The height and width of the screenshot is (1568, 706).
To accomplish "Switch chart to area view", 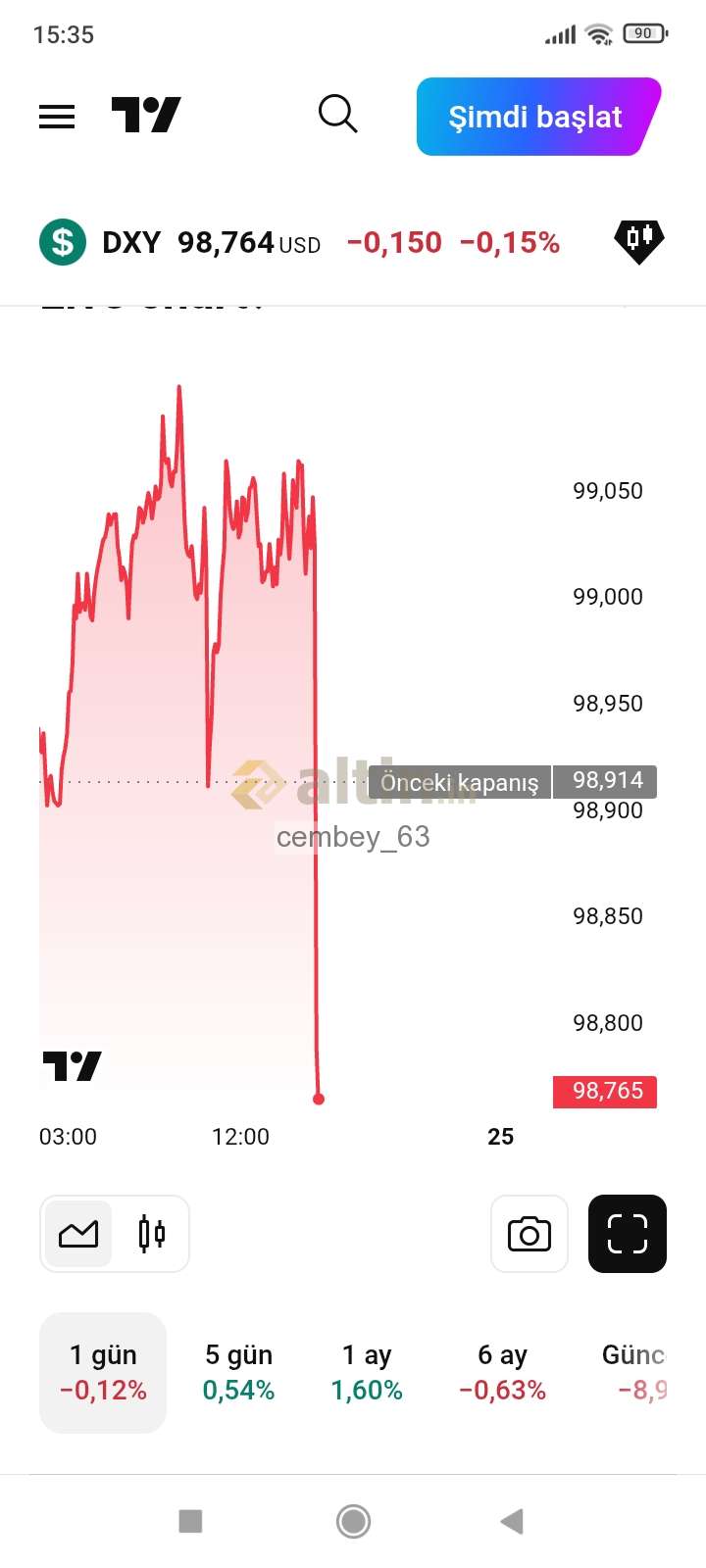I will (x=78, y=1233).
